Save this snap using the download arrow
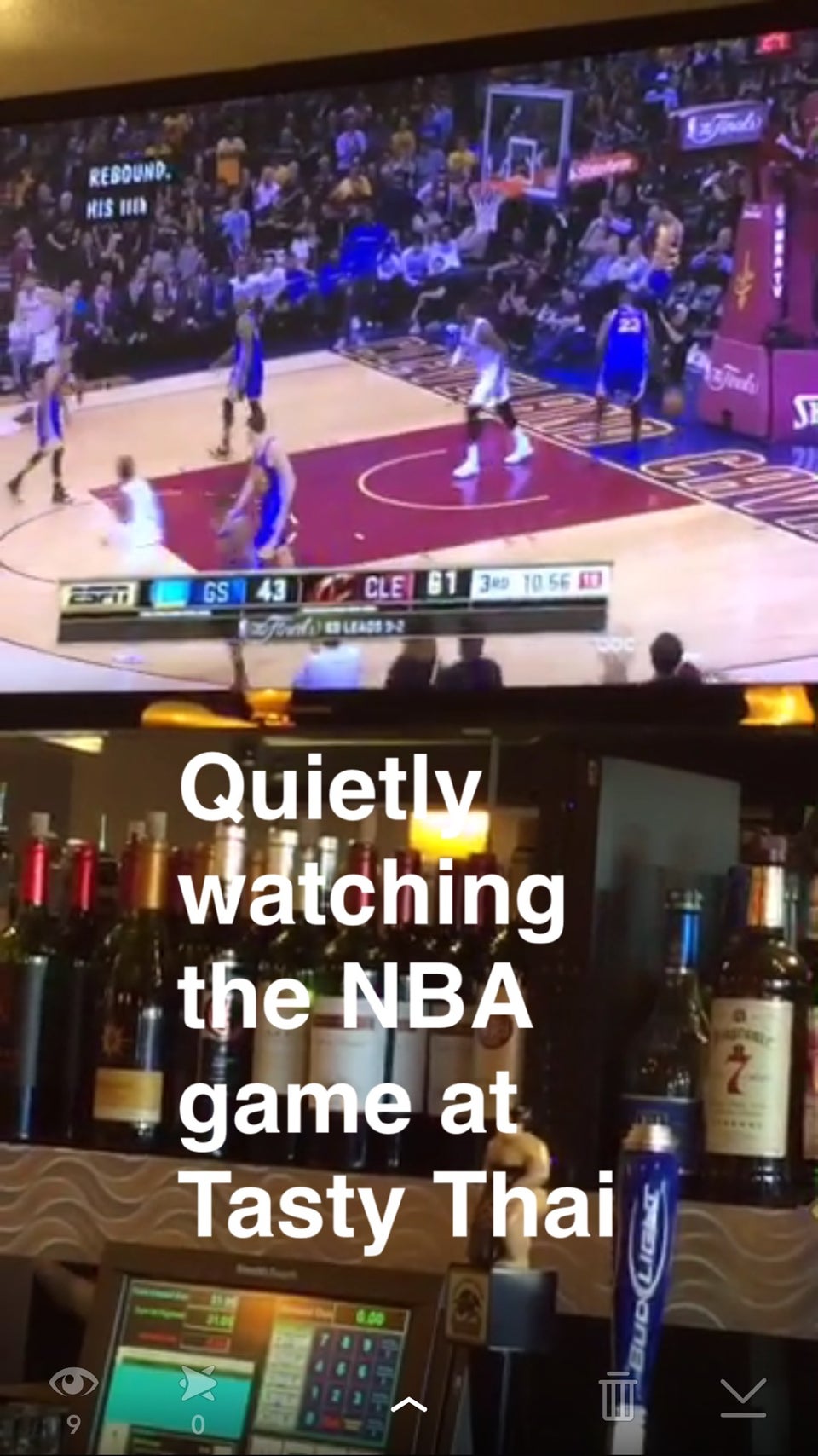The height and width of the screenshot is (1456, 818). [x=742, y=1396]
